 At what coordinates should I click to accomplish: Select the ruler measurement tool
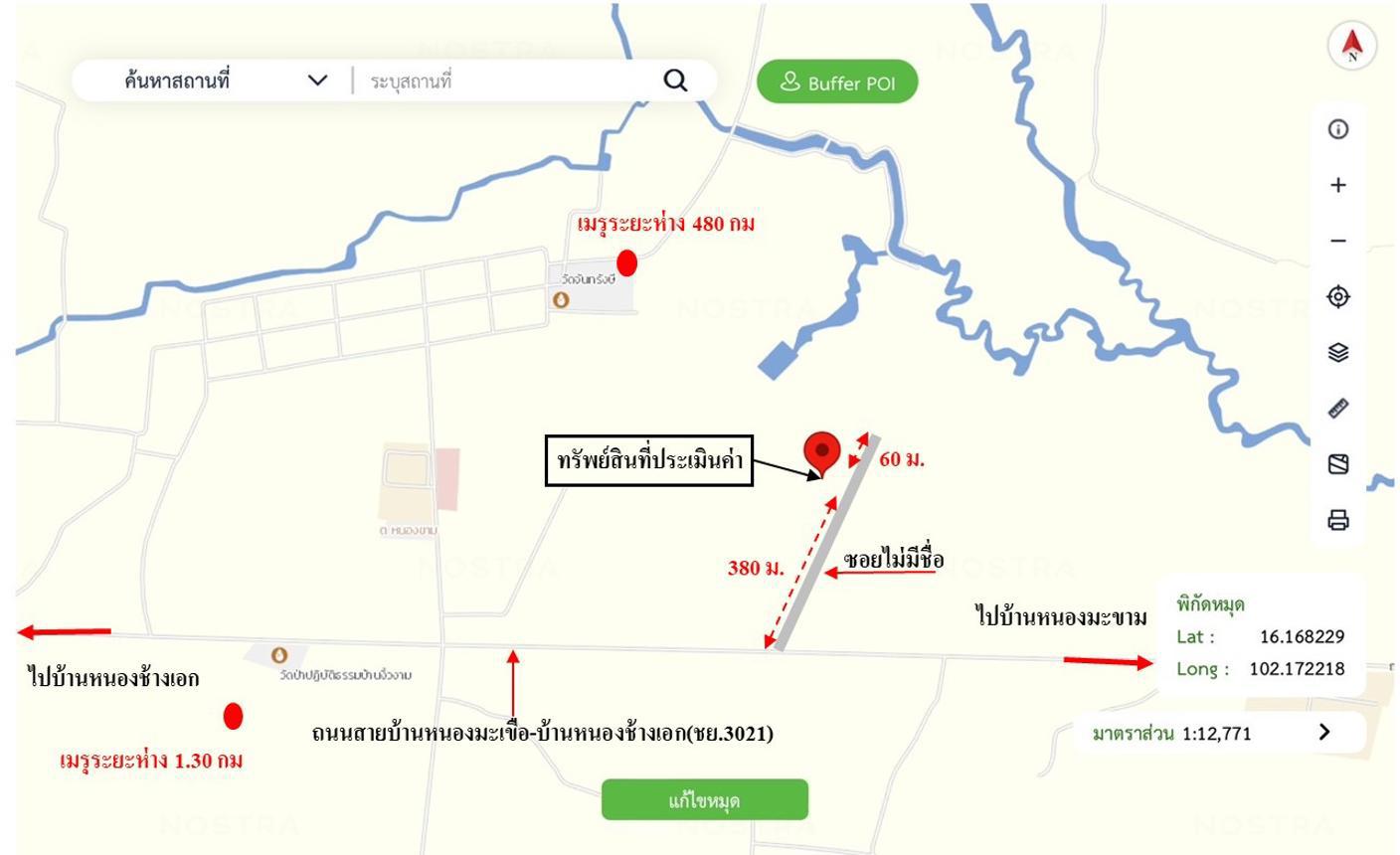1338,408
